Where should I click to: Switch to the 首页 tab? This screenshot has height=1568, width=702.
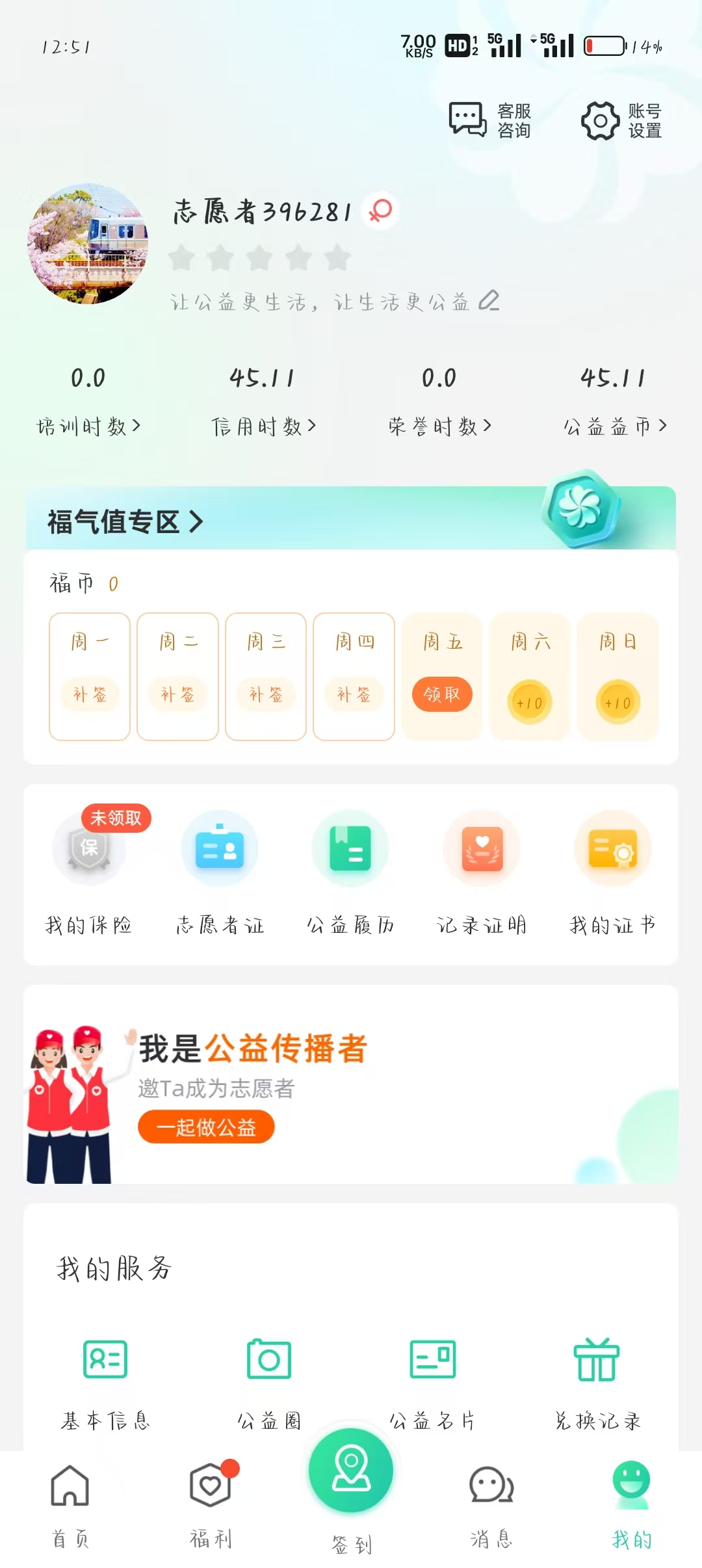pyautogui.click(x=70, y=1503)
